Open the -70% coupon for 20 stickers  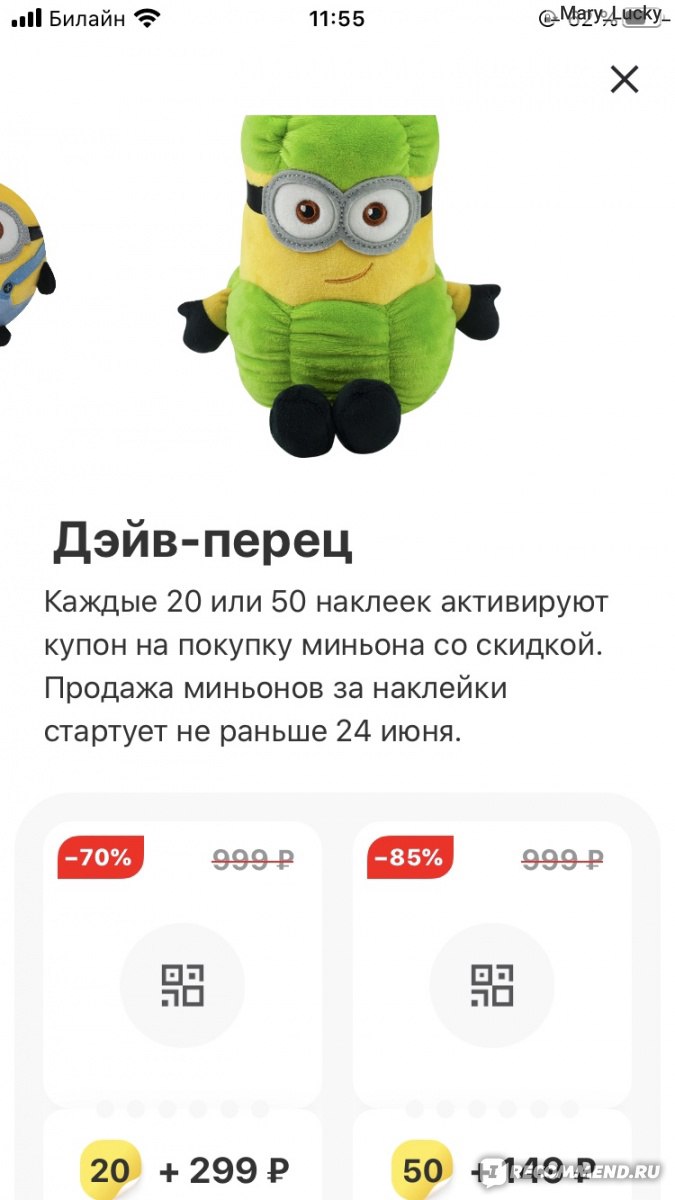(x=182, y=985)
